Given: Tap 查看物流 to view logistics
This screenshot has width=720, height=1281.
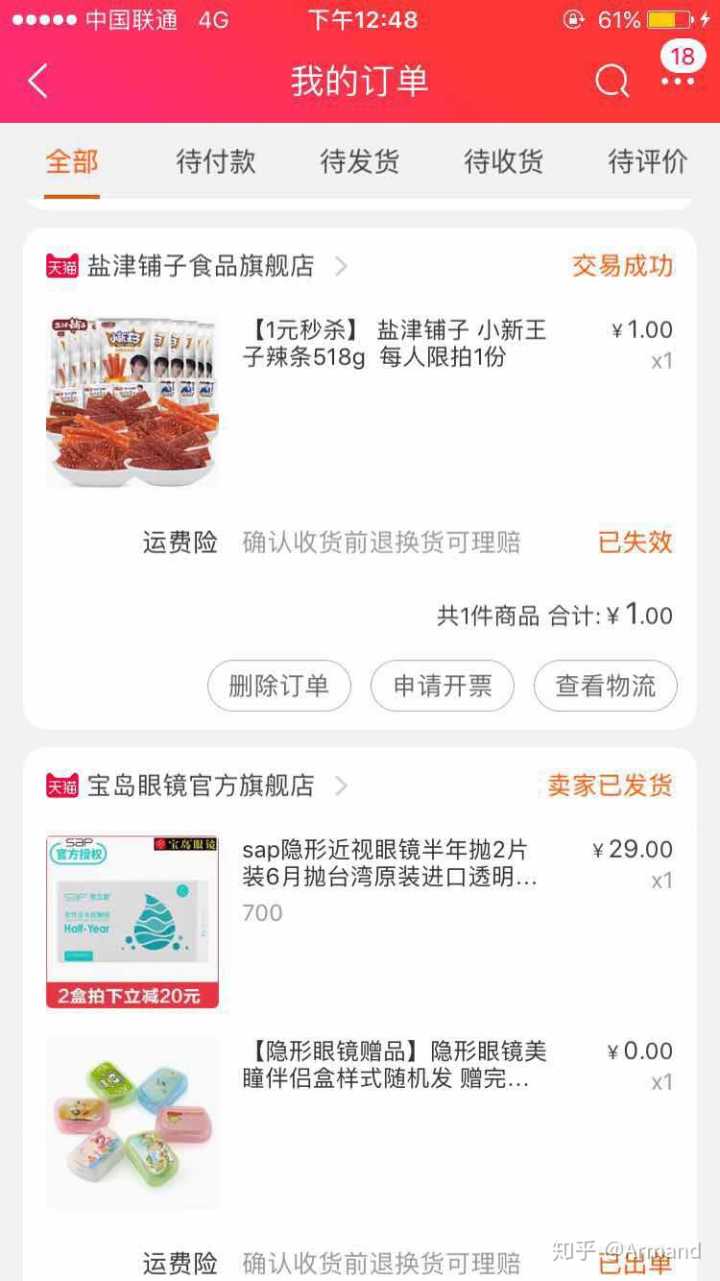Looking at the screenshot, I should (x=605, y=686).
